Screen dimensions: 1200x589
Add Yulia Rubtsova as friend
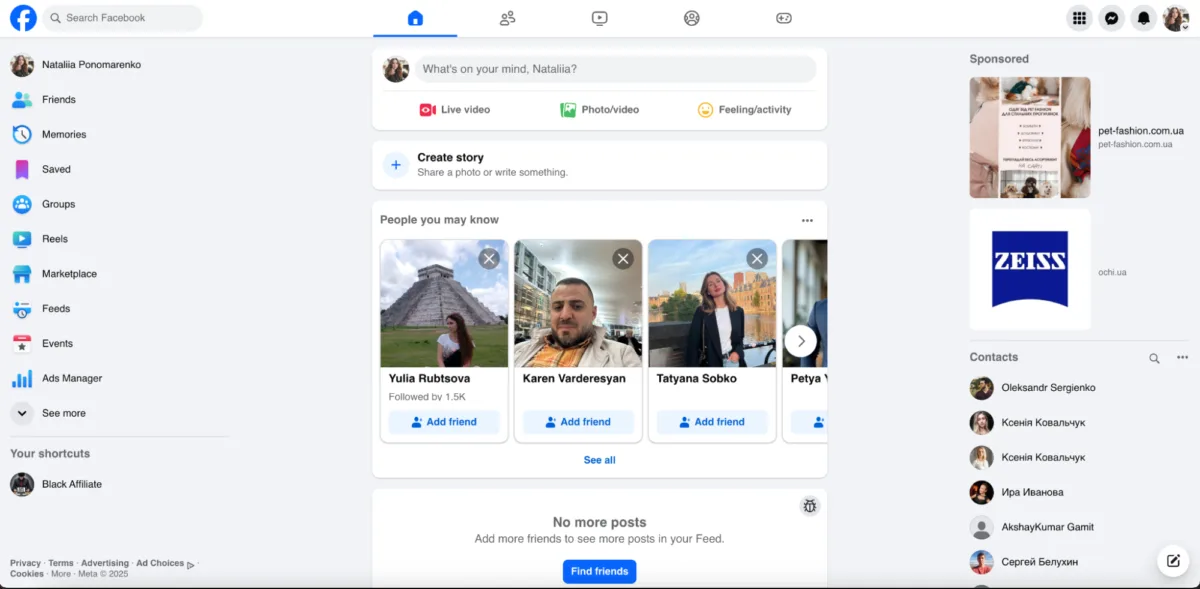tap(444, 422)
